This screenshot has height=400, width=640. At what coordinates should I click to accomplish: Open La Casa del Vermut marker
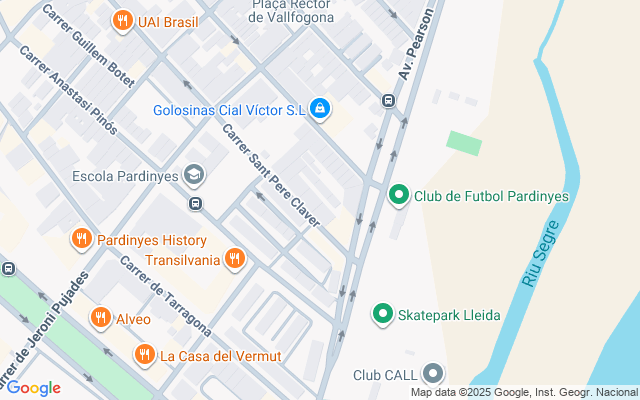point(145,355)
